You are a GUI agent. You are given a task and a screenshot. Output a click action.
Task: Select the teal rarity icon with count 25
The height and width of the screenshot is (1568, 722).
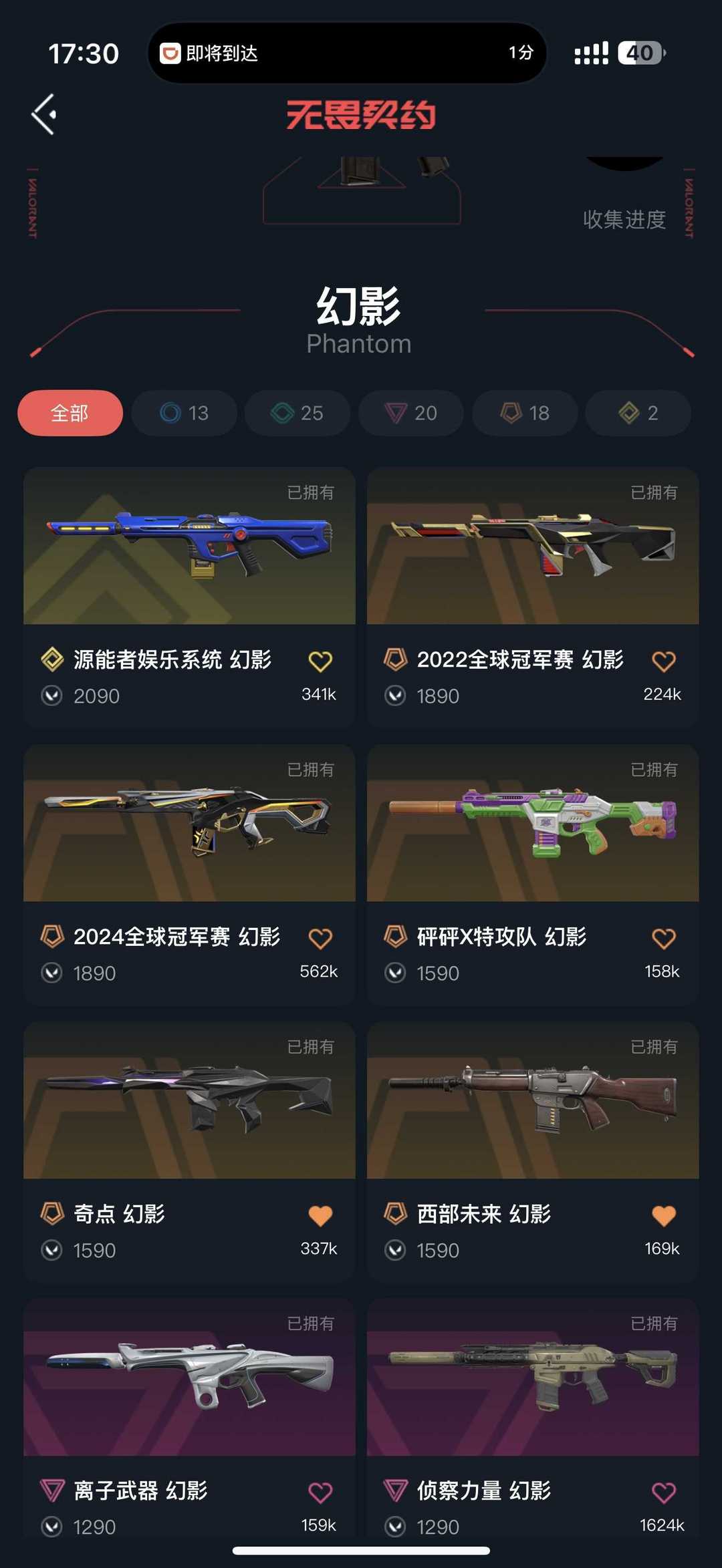297,413
